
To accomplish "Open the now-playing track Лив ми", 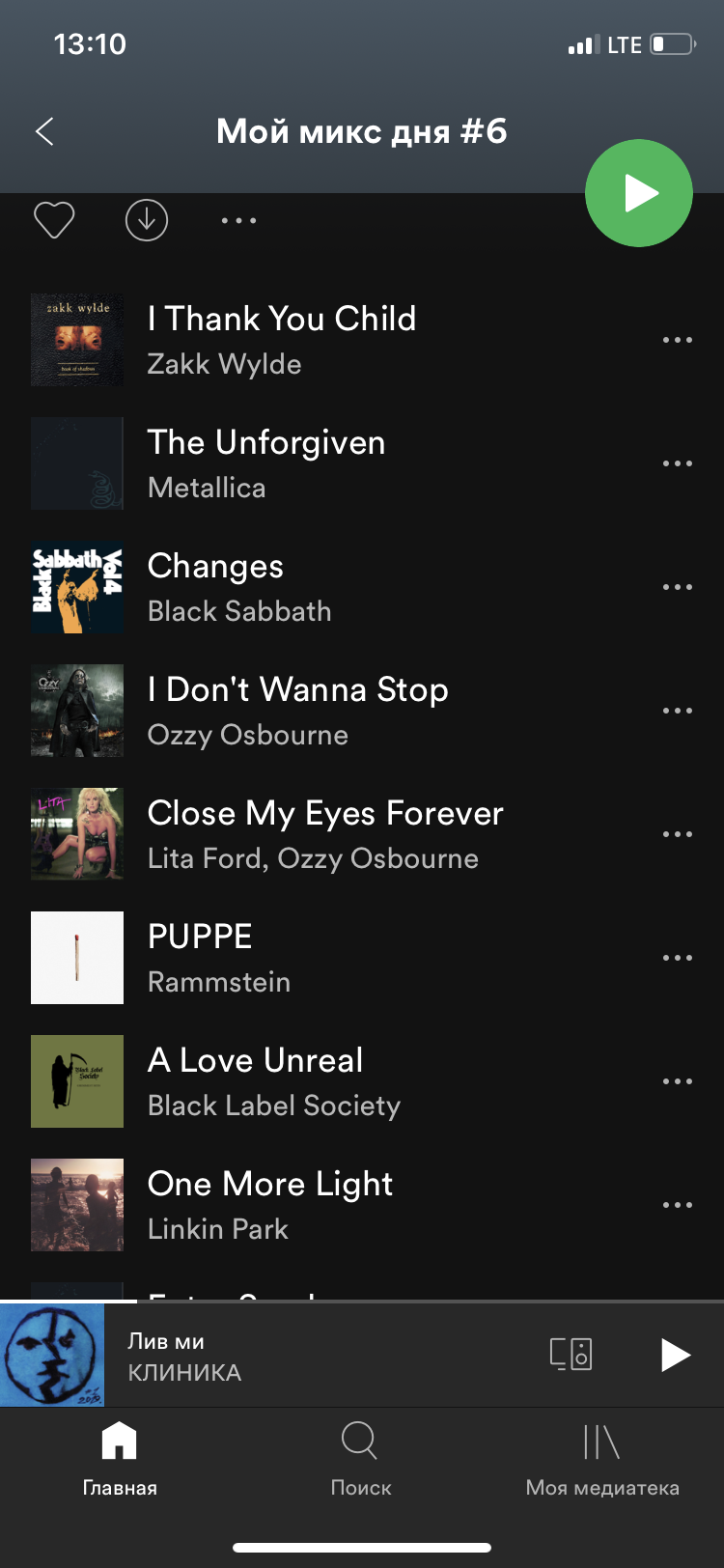I will 290,1355.
